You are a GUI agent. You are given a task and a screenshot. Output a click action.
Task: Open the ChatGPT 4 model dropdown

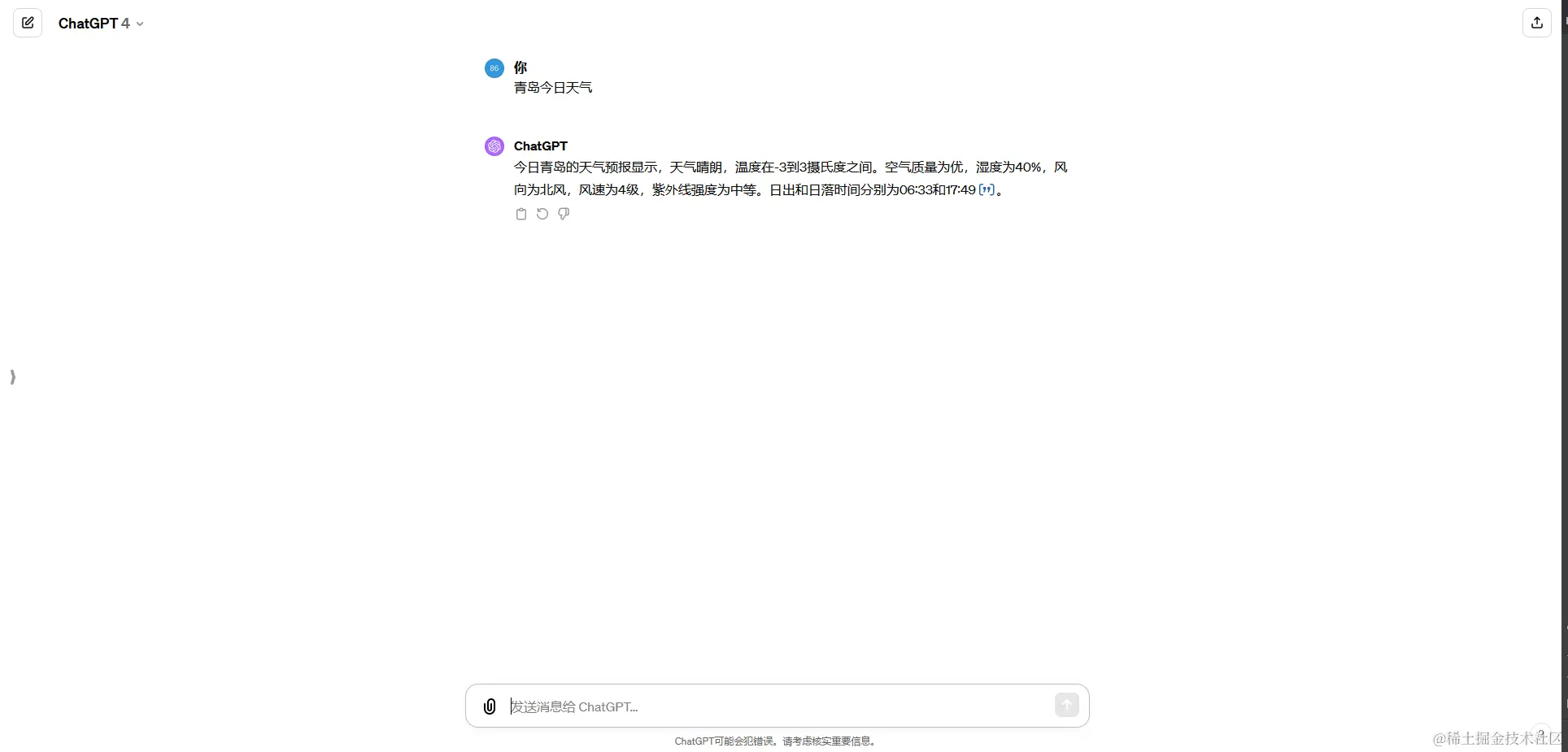coord(101,24)
